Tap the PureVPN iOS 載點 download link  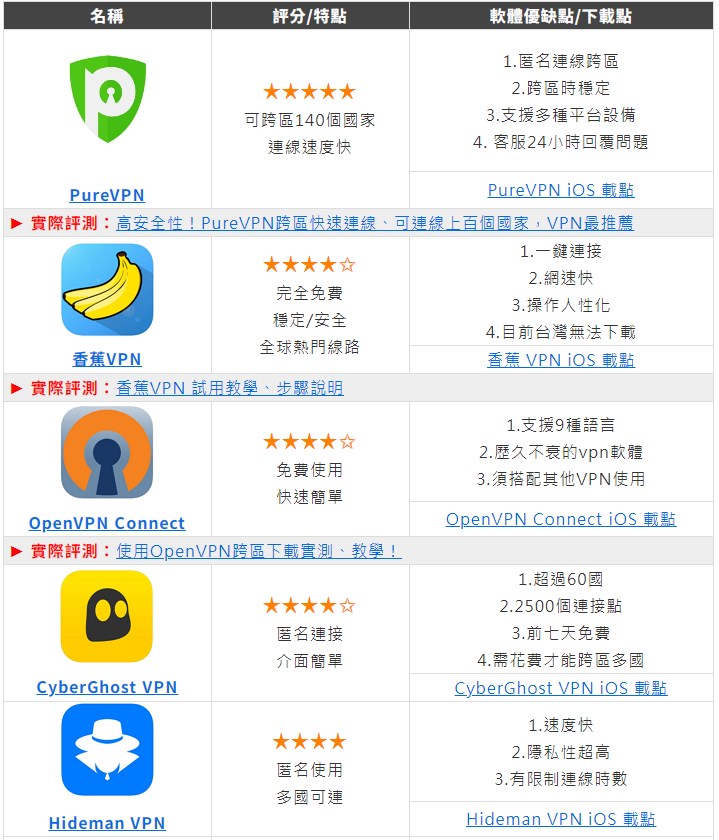coord(560,190)
